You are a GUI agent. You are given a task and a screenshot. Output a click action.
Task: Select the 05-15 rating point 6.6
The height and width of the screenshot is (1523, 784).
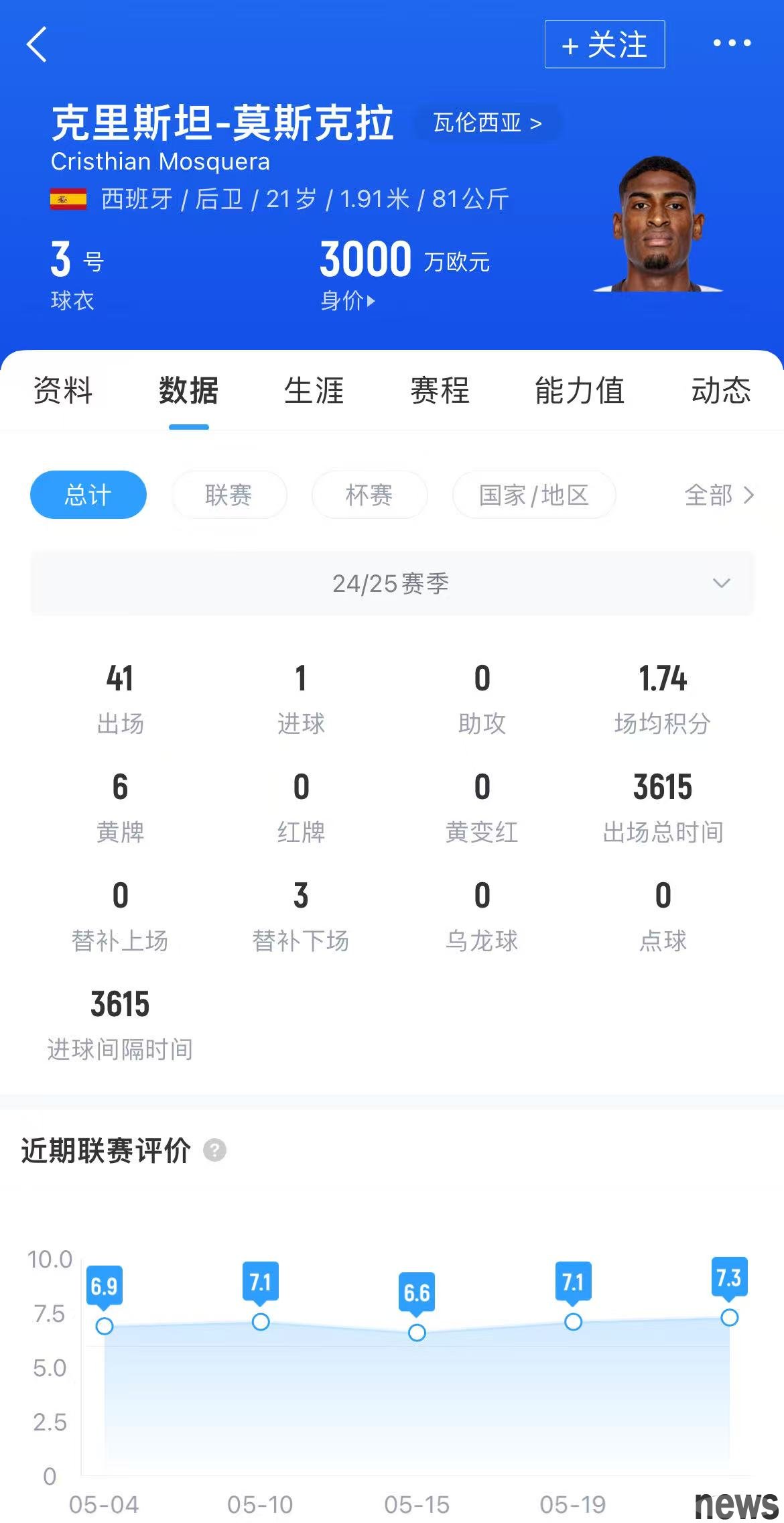click(x=417, y=1332)
